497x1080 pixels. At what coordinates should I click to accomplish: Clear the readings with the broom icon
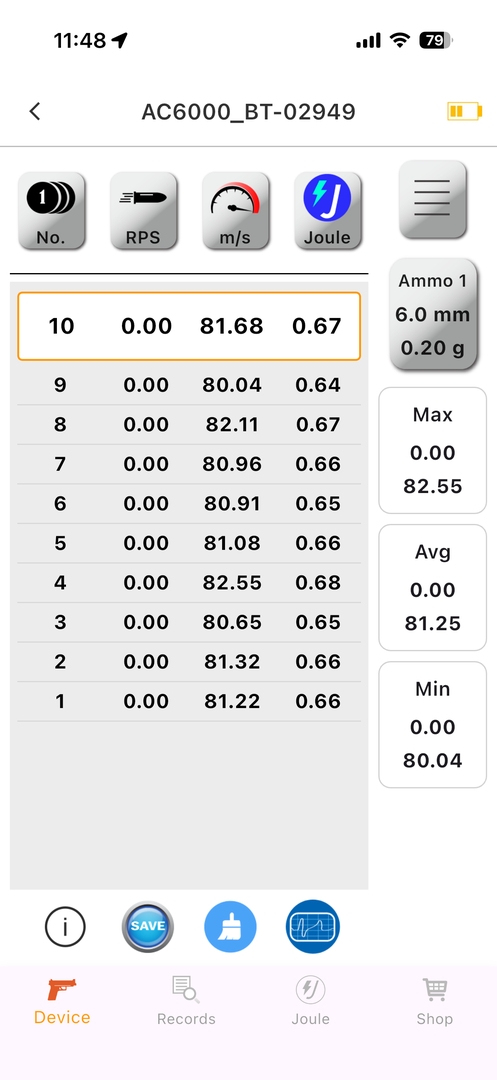click(231, 926)
